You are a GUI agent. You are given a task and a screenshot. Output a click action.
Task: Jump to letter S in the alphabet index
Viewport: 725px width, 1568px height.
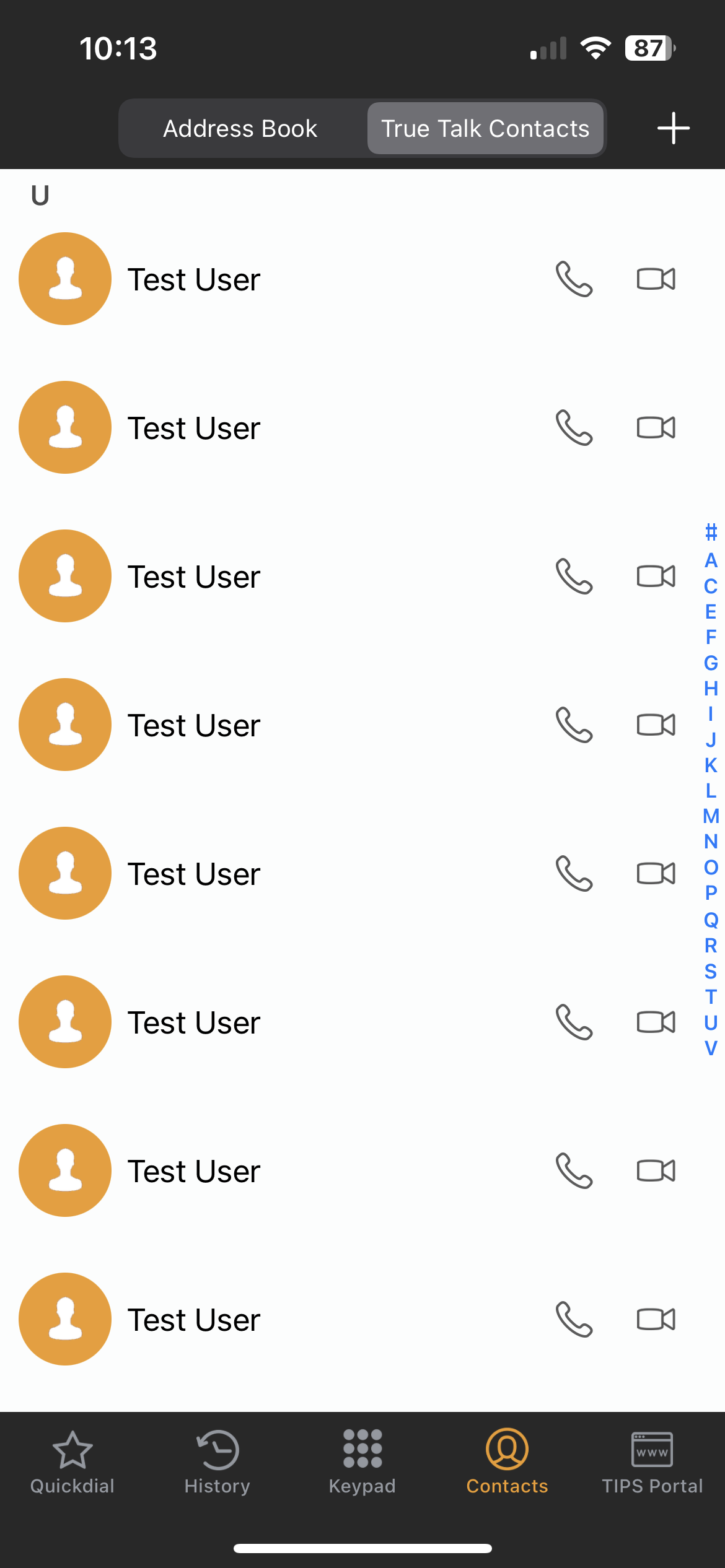[x=711, y=971]
